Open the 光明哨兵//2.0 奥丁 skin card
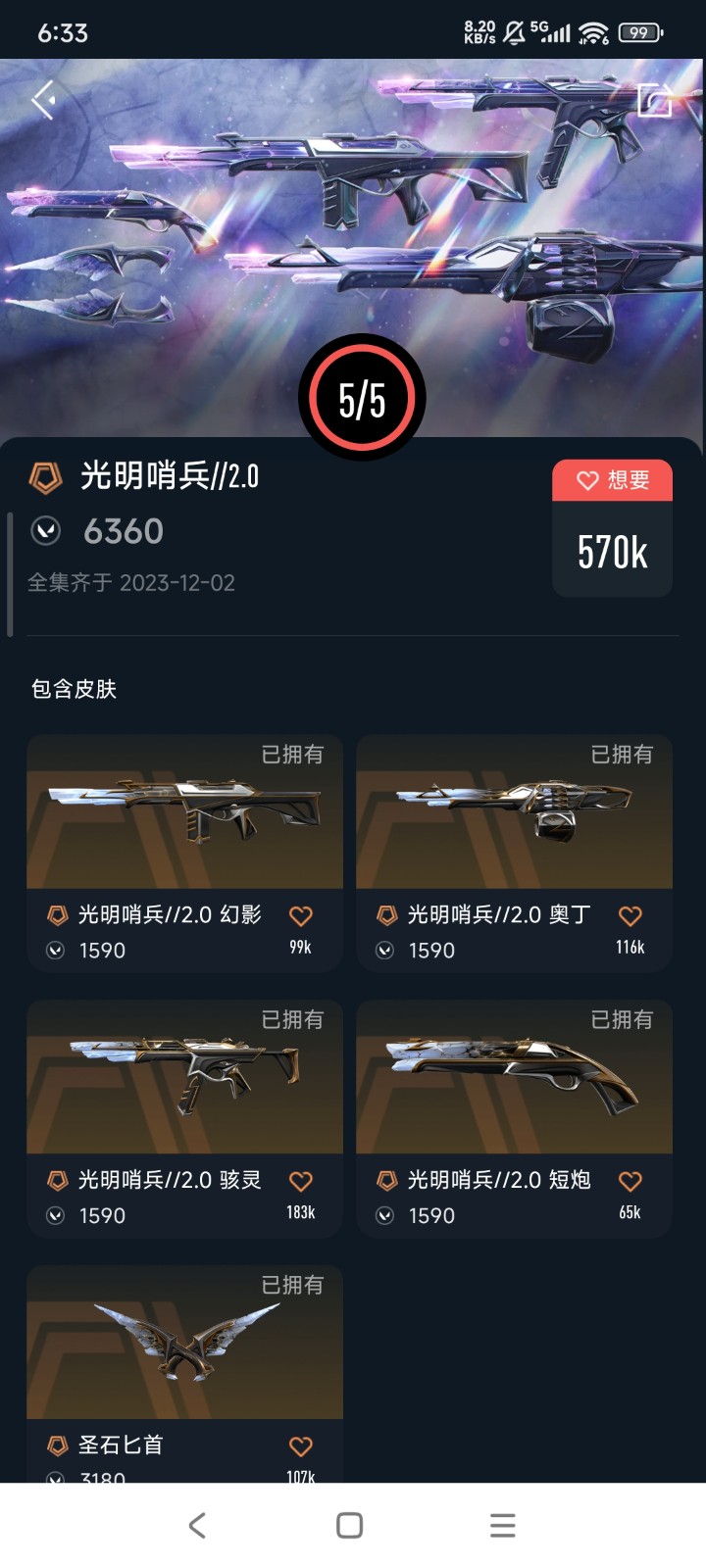This screenshot has width=706, height=1568. click(514, 813)
